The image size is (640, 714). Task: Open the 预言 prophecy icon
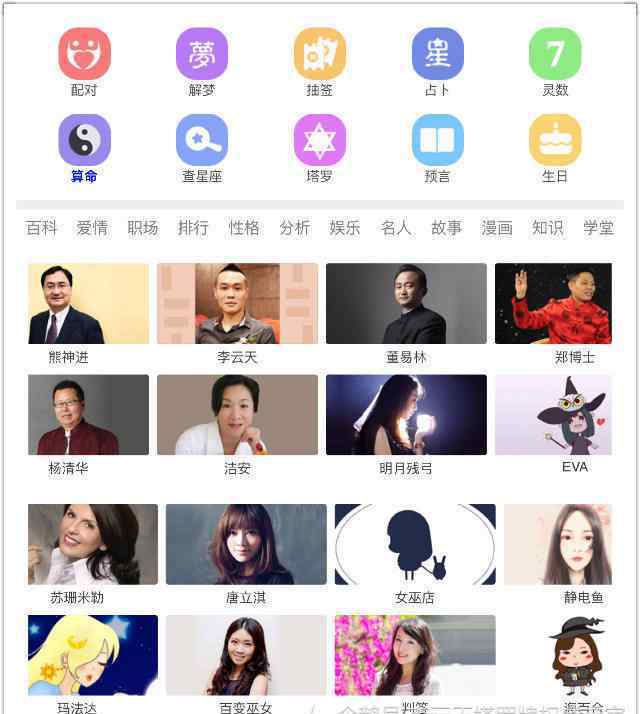pos(438,140)
